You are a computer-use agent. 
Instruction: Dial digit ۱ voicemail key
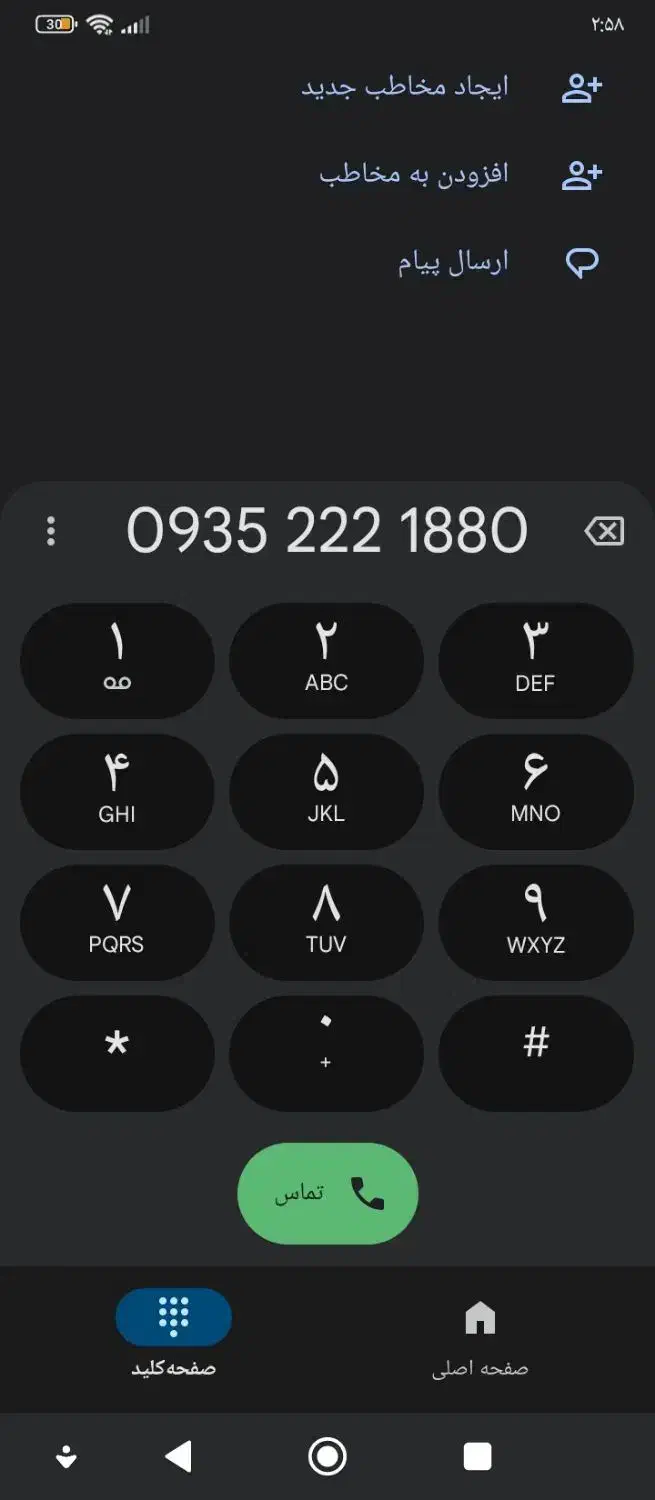click(117, 660)
